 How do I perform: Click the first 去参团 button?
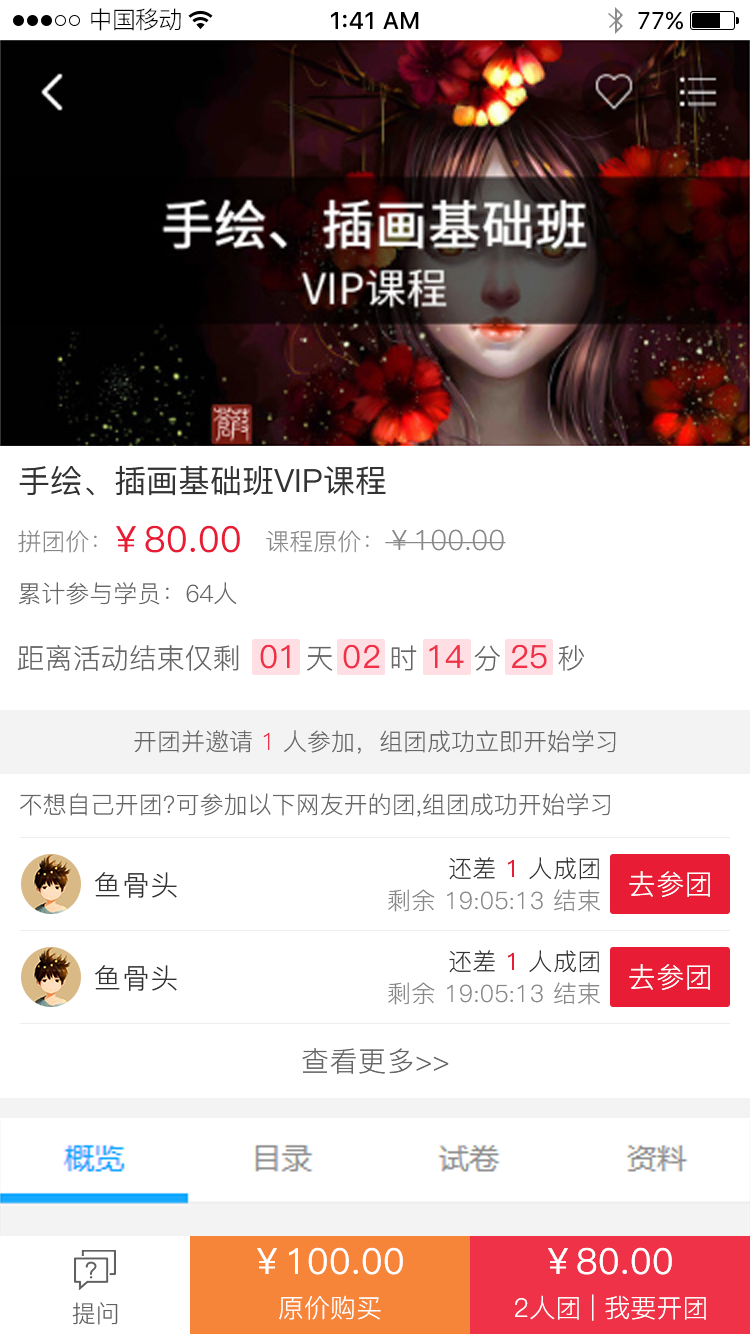coord(669,884)
